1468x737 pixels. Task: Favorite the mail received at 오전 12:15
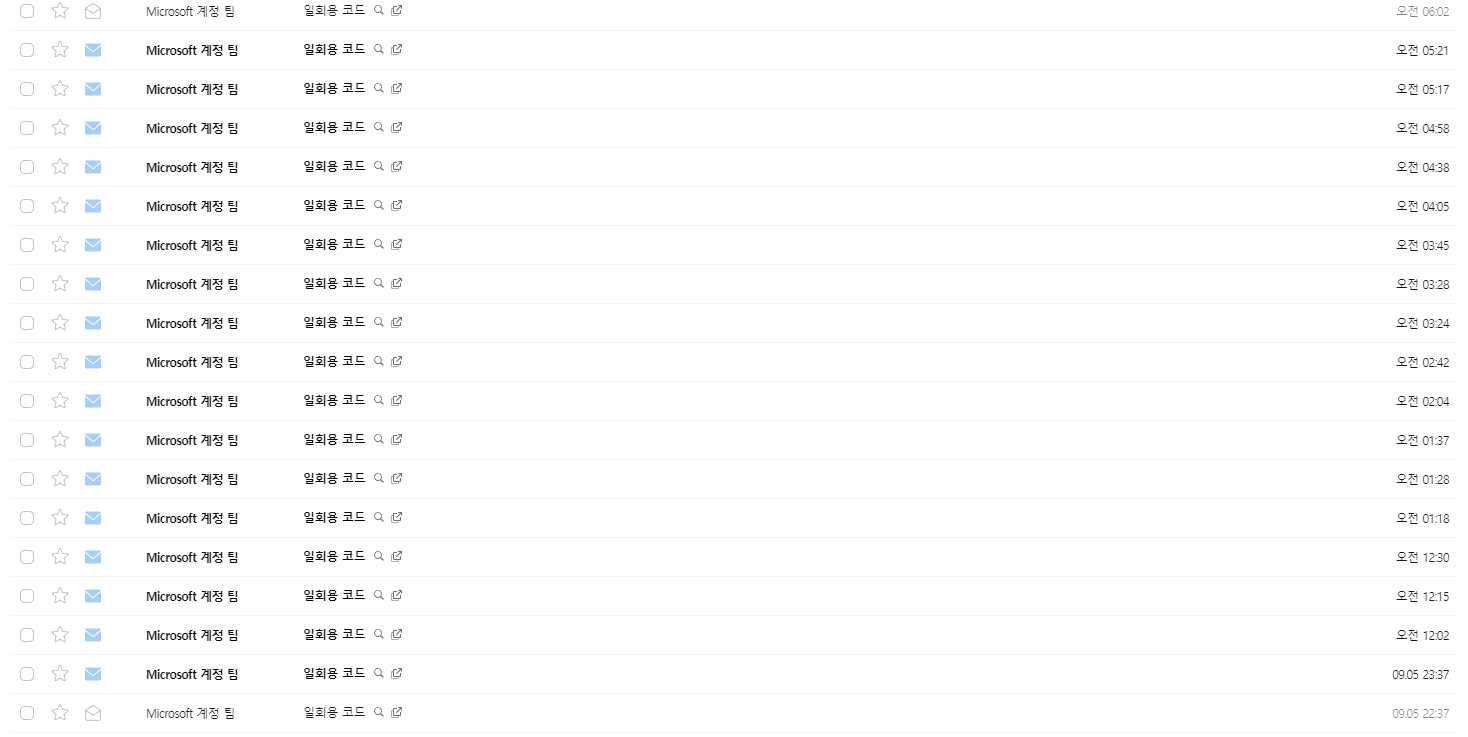pyautogui.click(x=60, y=596)
